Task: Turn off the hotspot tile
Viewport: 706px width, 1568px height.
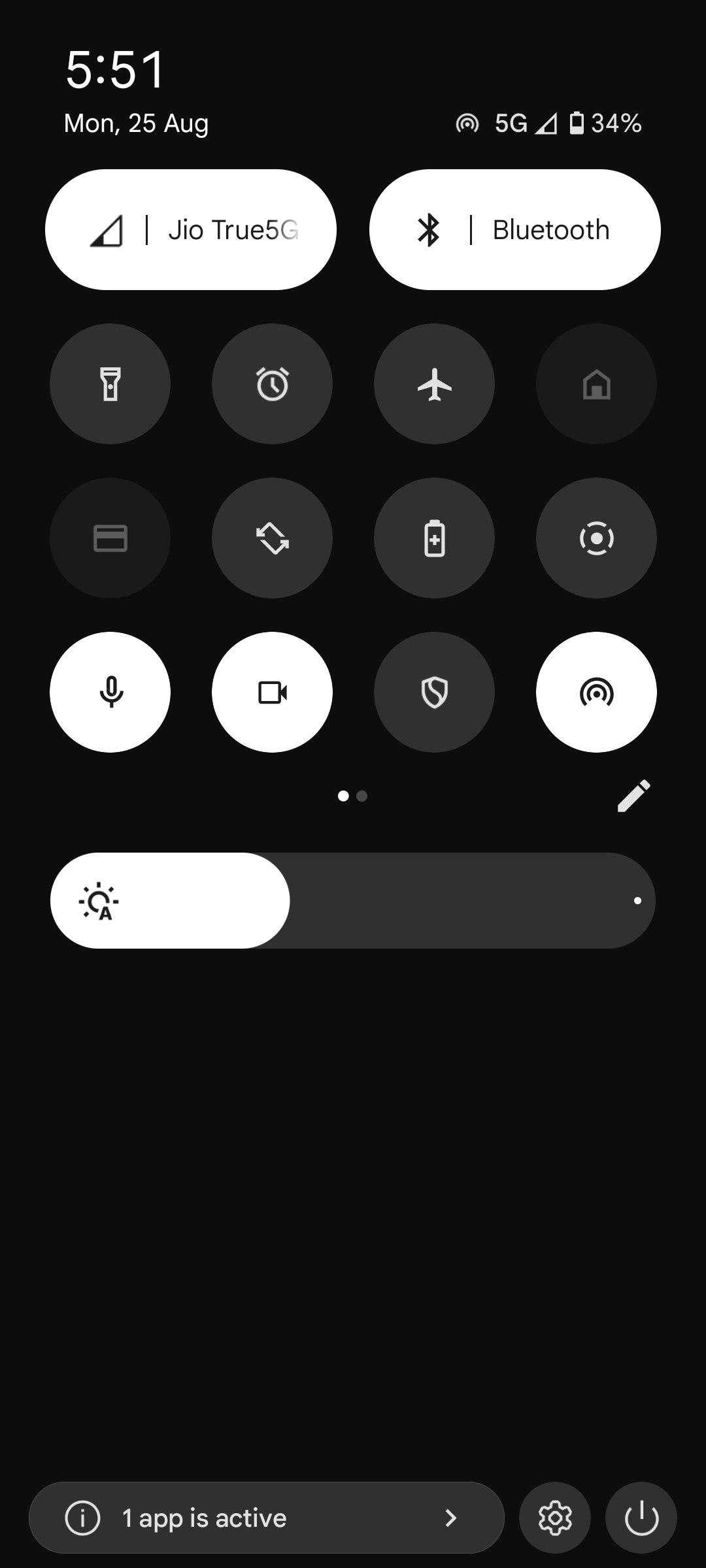Action: [x=596, y=692]
